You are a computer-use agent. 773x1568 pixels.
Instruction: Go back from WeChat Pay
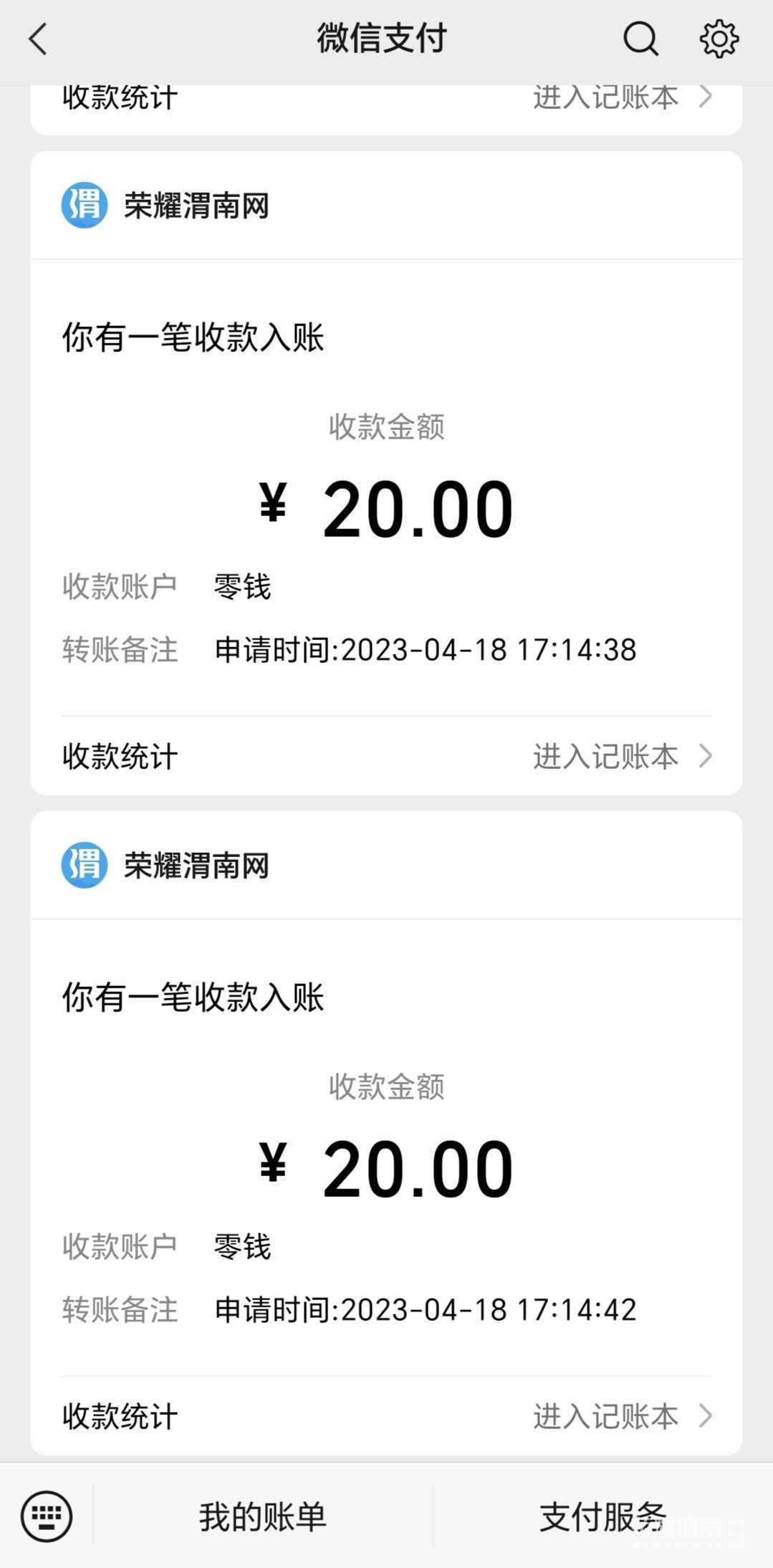[x=39, y=39]
